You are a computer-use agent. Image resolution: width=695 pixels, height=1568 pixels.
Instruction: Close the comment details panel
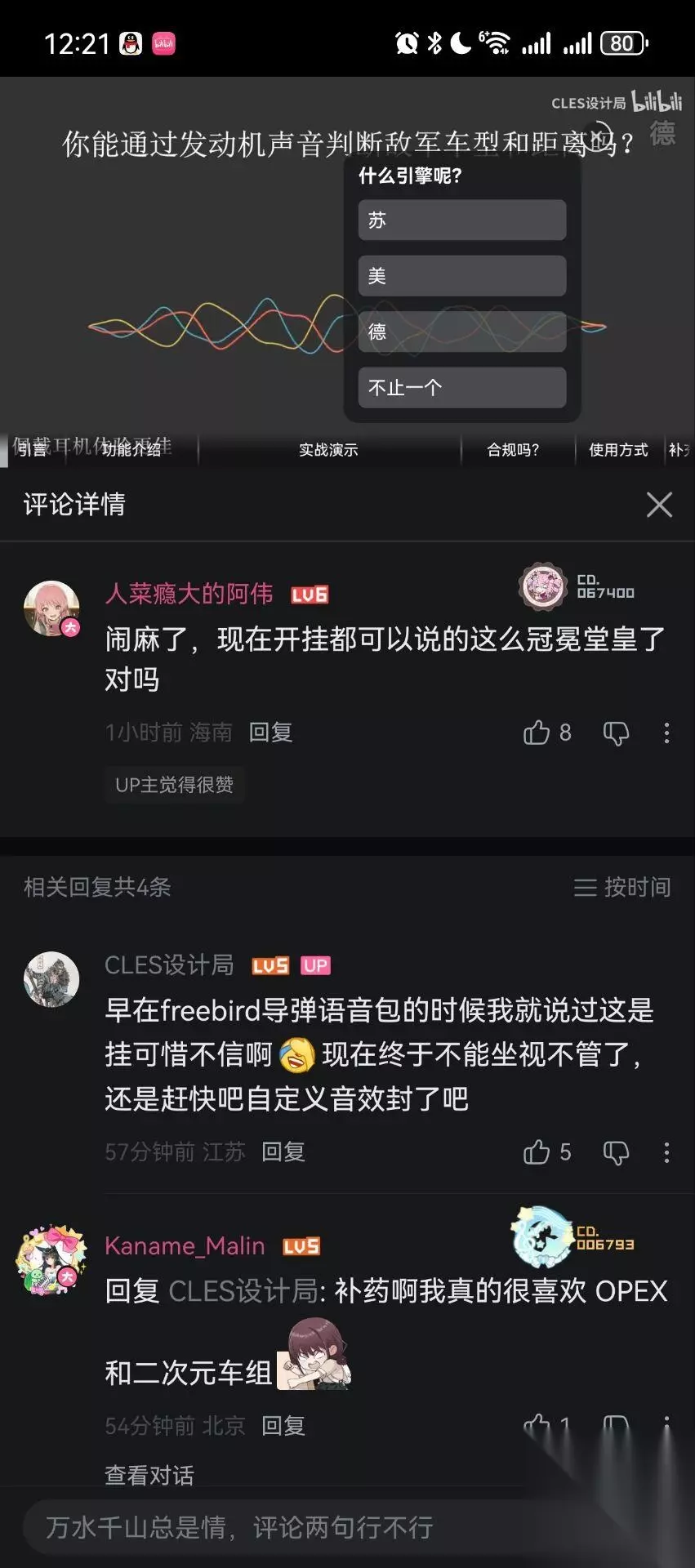[x=659, y=505]
